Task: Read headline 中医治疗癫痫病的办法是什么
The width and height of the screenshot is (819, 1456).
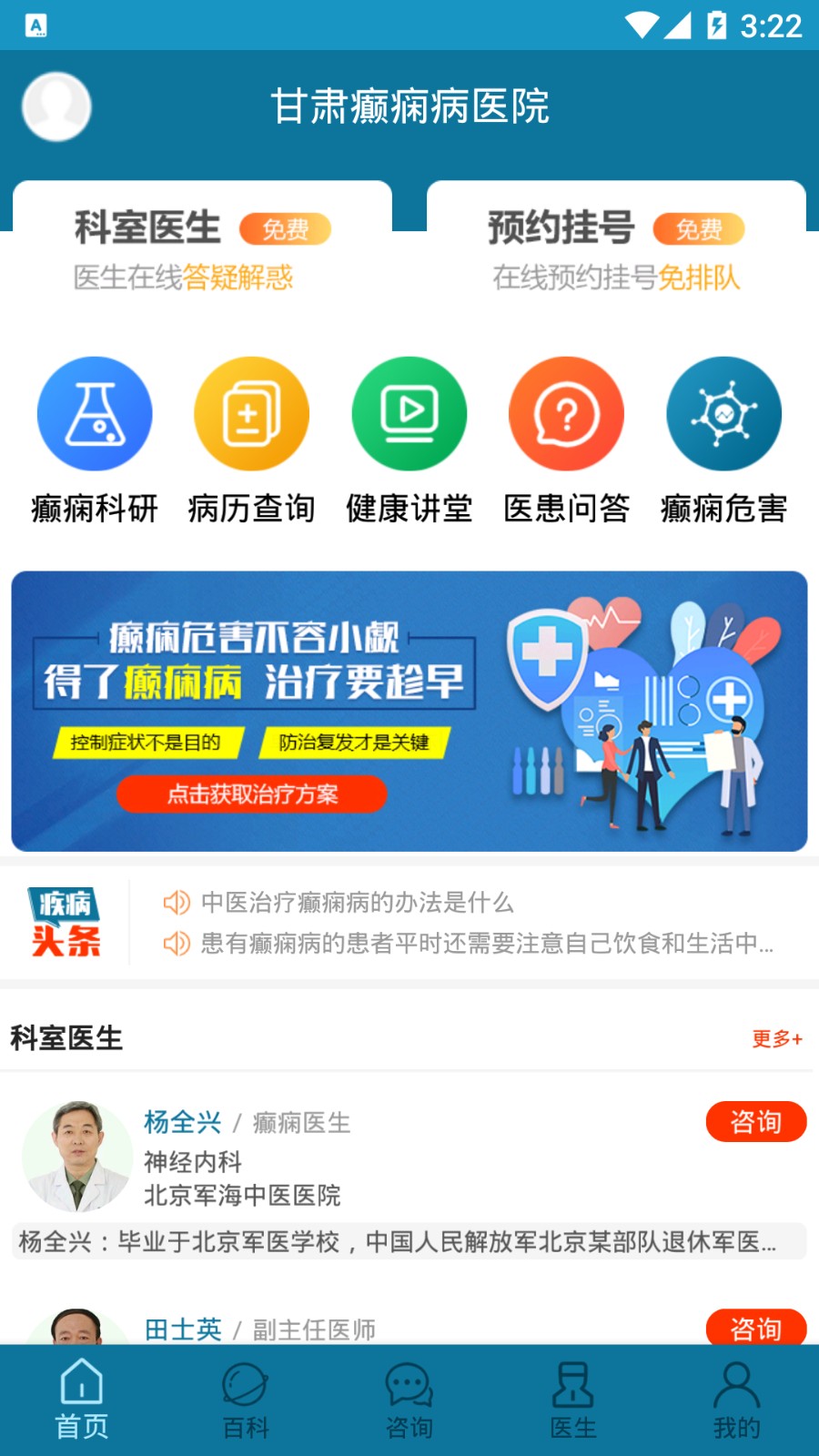Action: click(357, 902)
